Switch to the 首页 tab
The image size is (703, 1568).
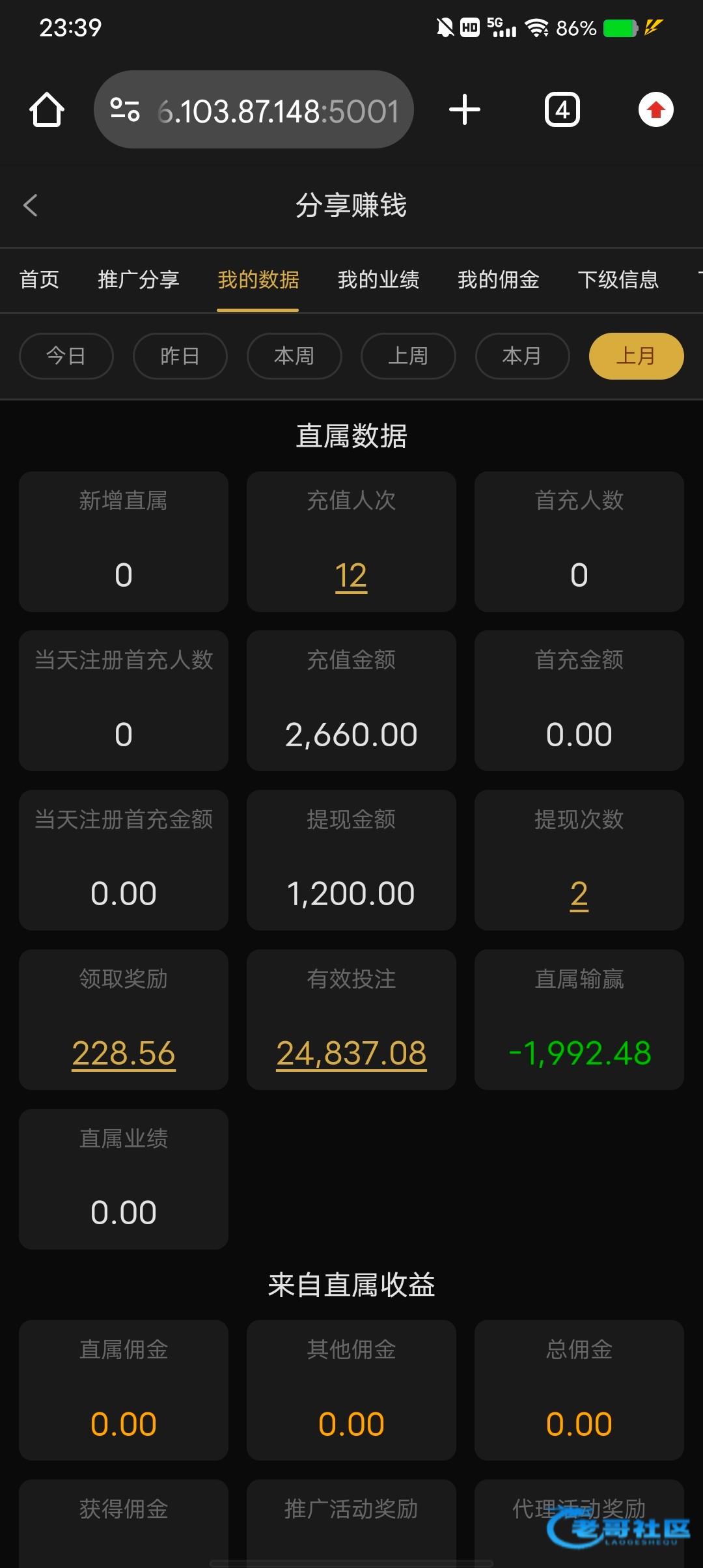[39, 280]
